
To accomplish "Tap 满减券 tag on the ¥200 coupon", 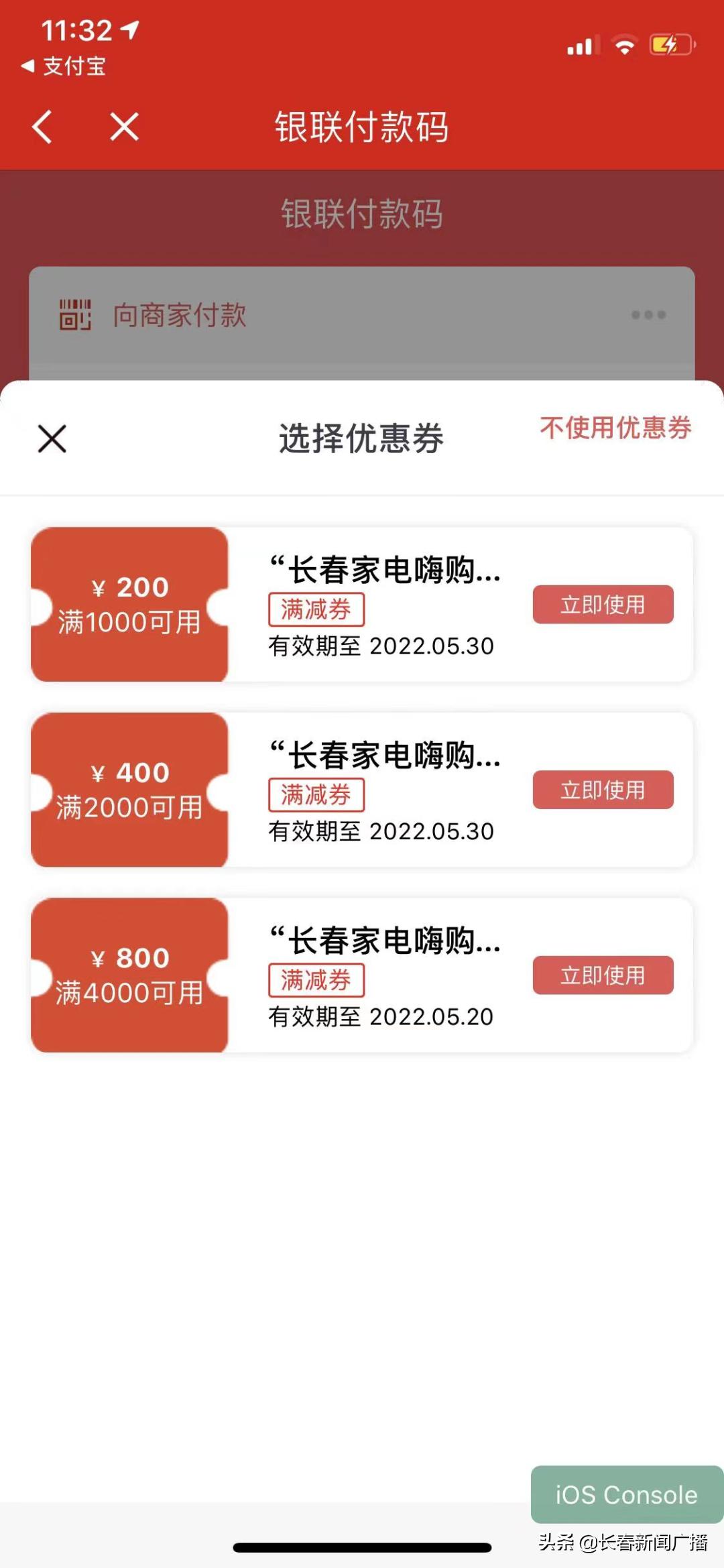I will coord(316,610).
